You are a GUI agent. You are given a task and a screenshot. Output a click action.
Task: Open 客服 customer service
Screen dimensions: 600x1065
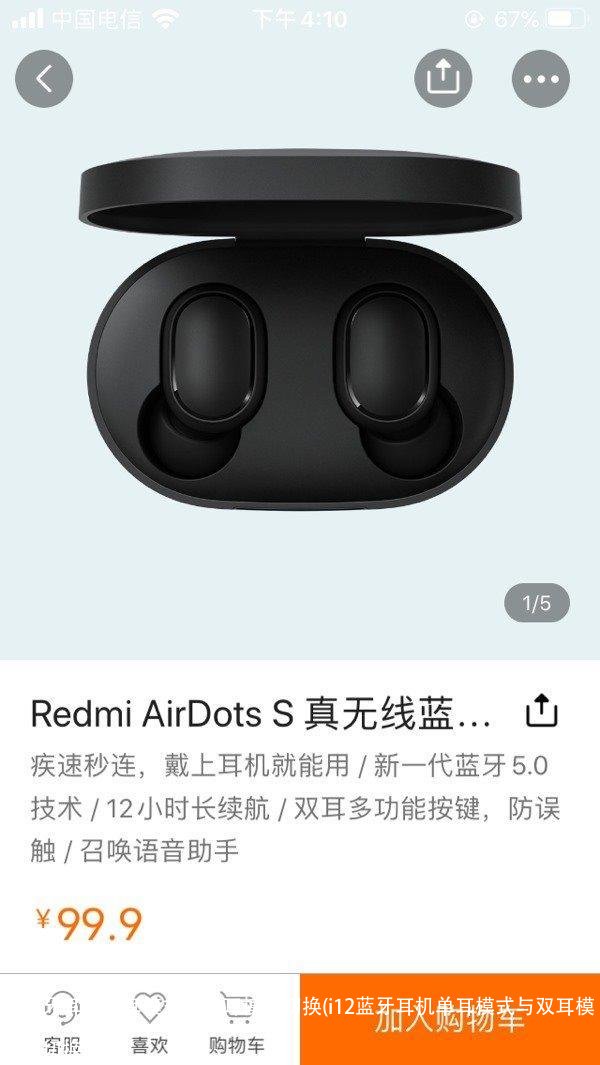click(x=62, y=1021)
